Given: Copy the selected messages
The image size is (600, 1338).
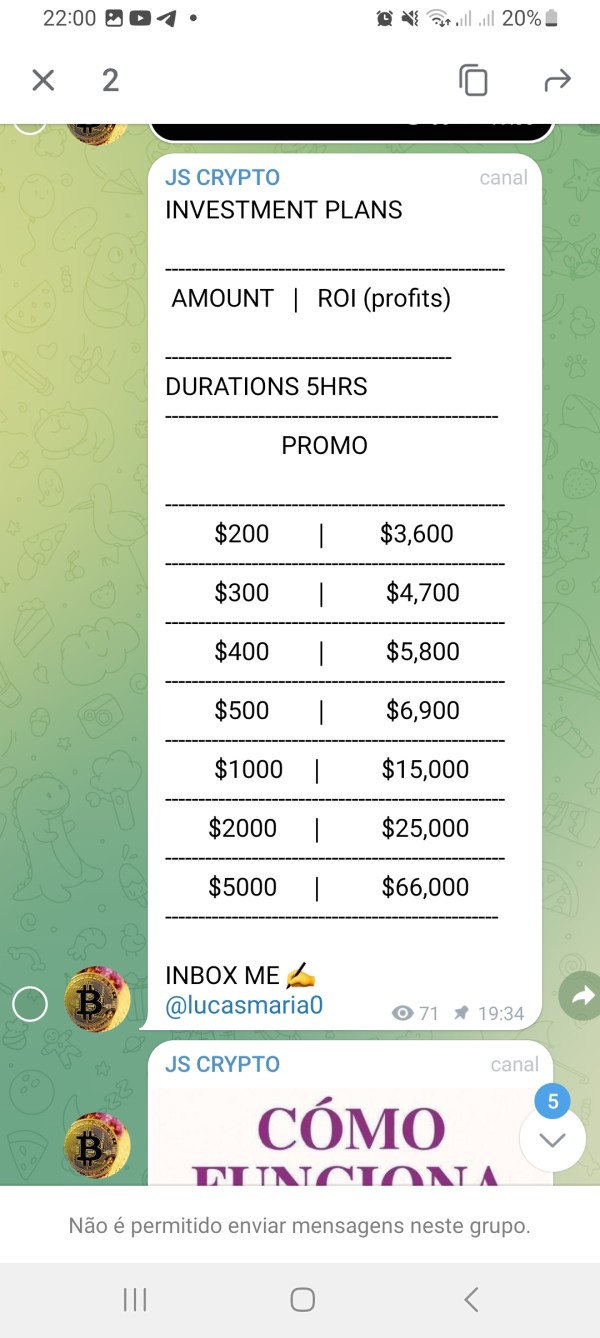Looking at the screenshot, I should pyautogui.click(x=473, y=80).
